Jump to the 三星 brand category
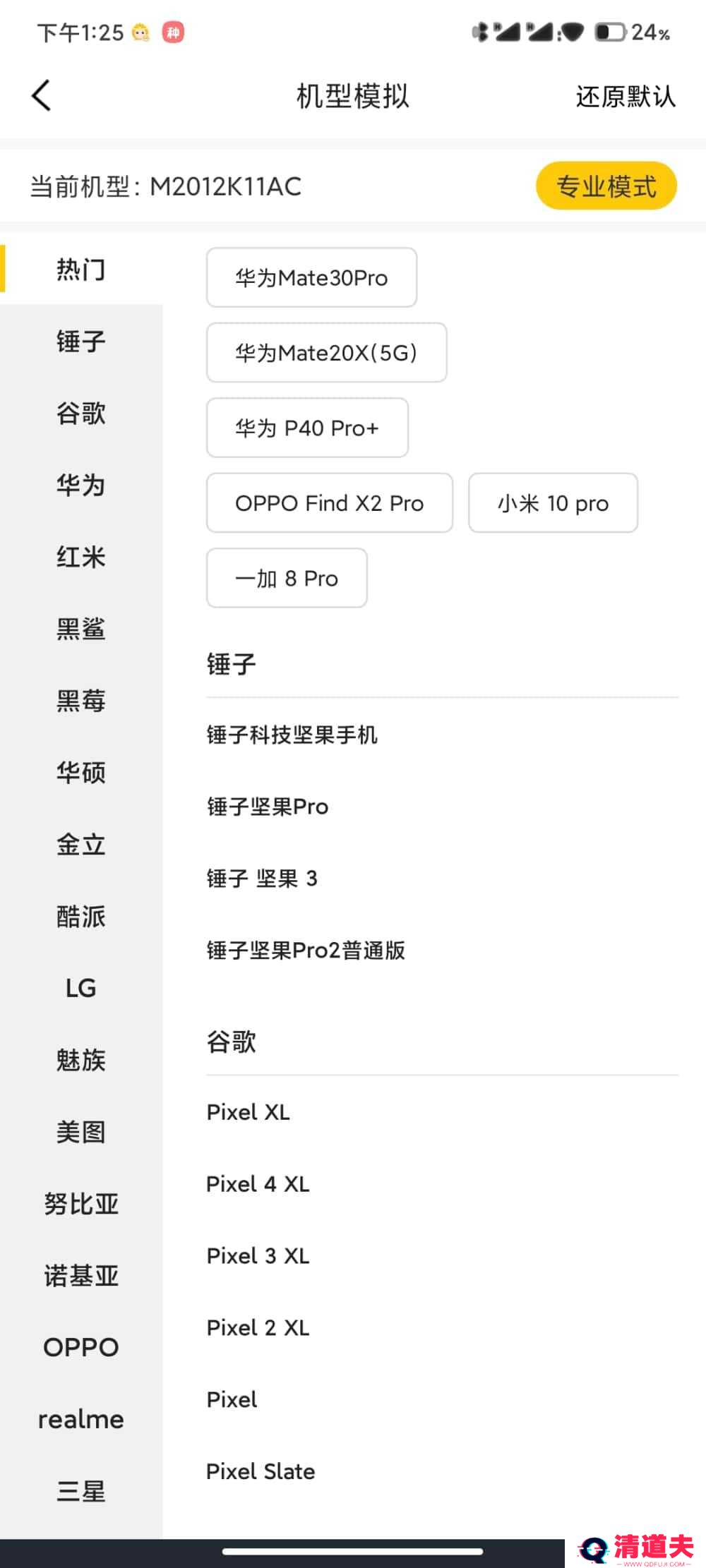 [80, 1491]
